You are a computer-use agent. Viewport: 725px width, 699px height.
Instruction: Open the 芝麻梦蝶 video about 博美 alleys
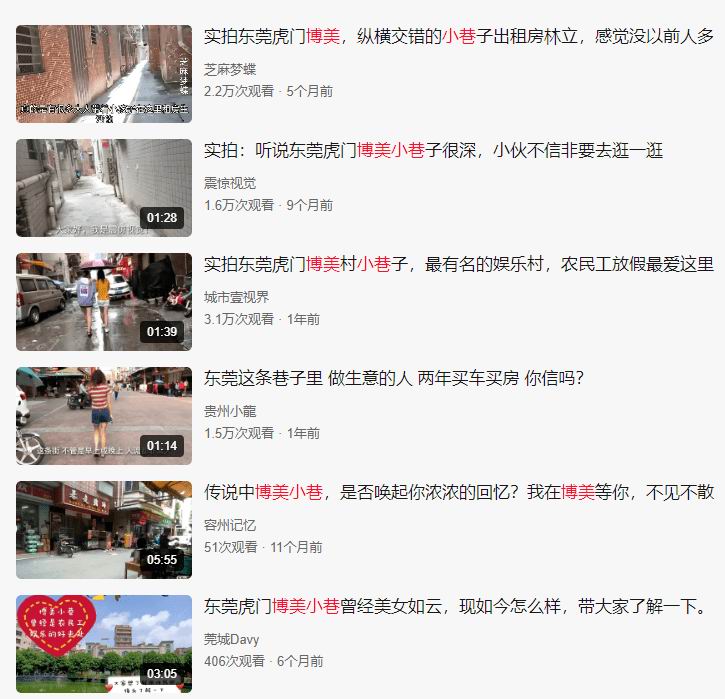point(103,74)
